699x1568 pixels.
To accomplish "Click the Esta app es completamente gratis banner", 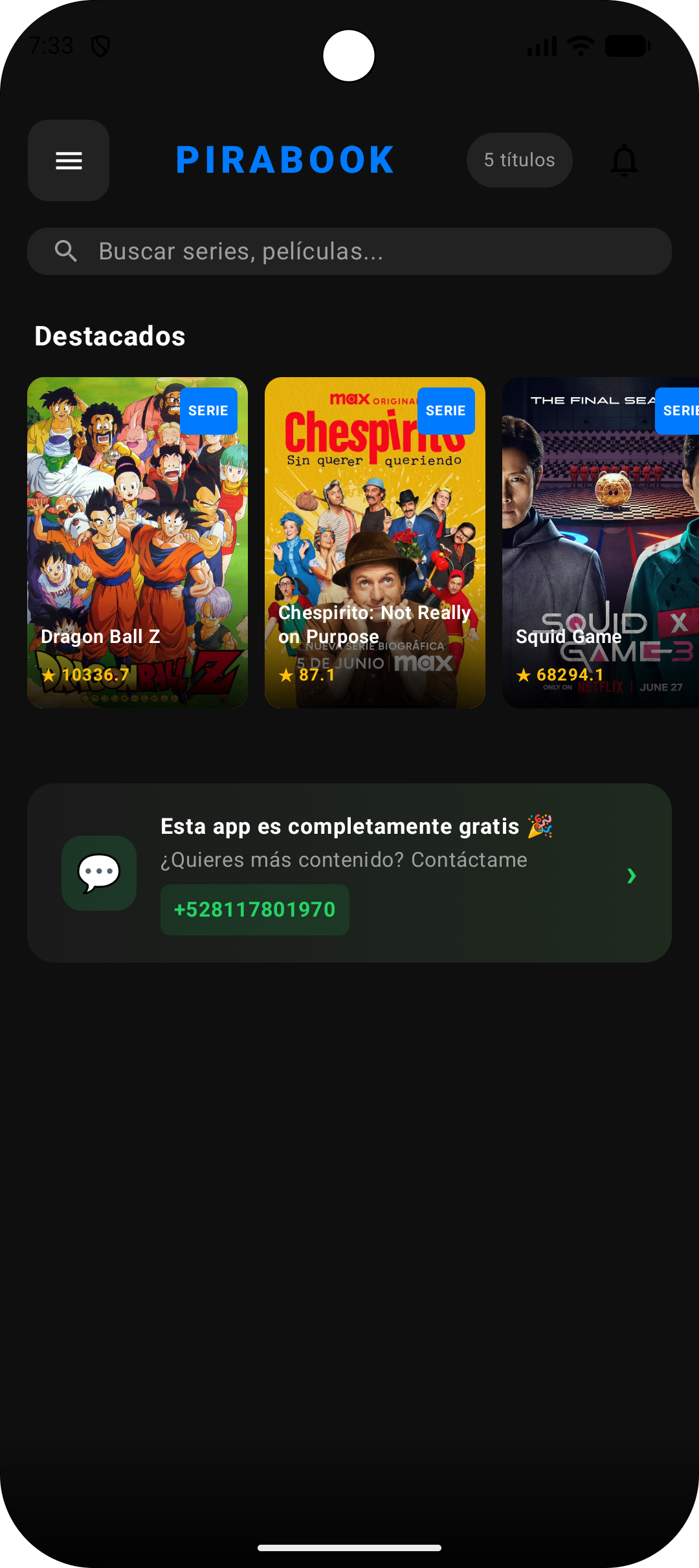I will [x=359, y=825].
